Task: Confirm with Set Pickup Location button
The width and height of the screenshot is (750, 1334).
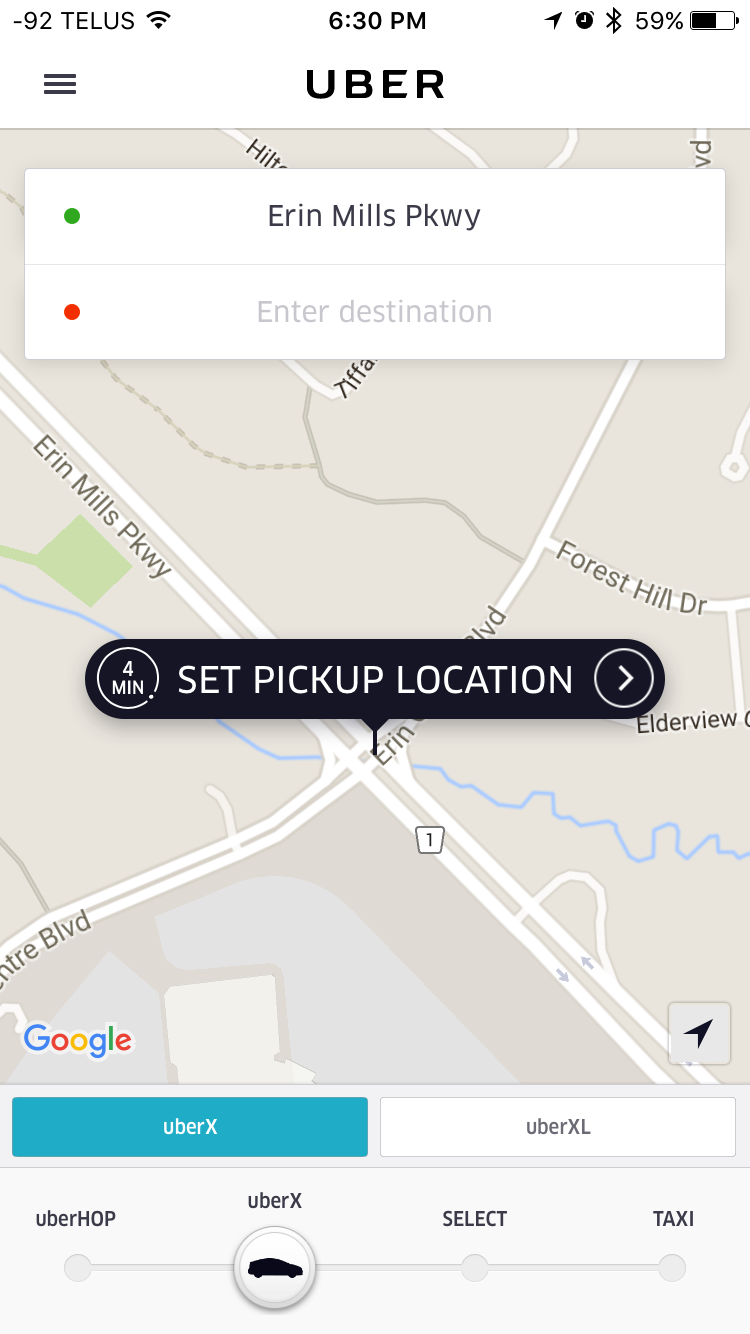Action: click(375, 680)
